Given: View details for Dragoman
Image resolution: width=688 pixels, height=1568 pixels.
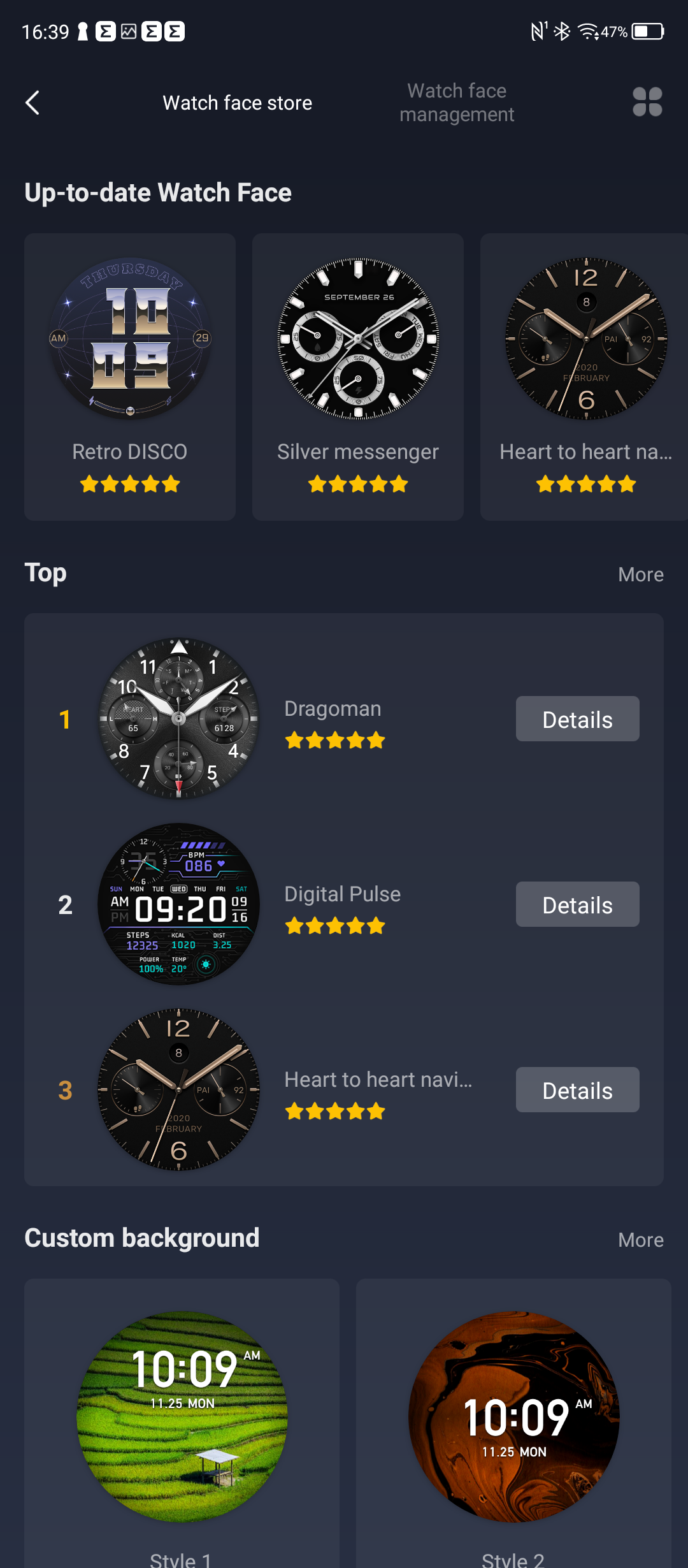Looking at the screenshot, I should (x=578, y=719).
